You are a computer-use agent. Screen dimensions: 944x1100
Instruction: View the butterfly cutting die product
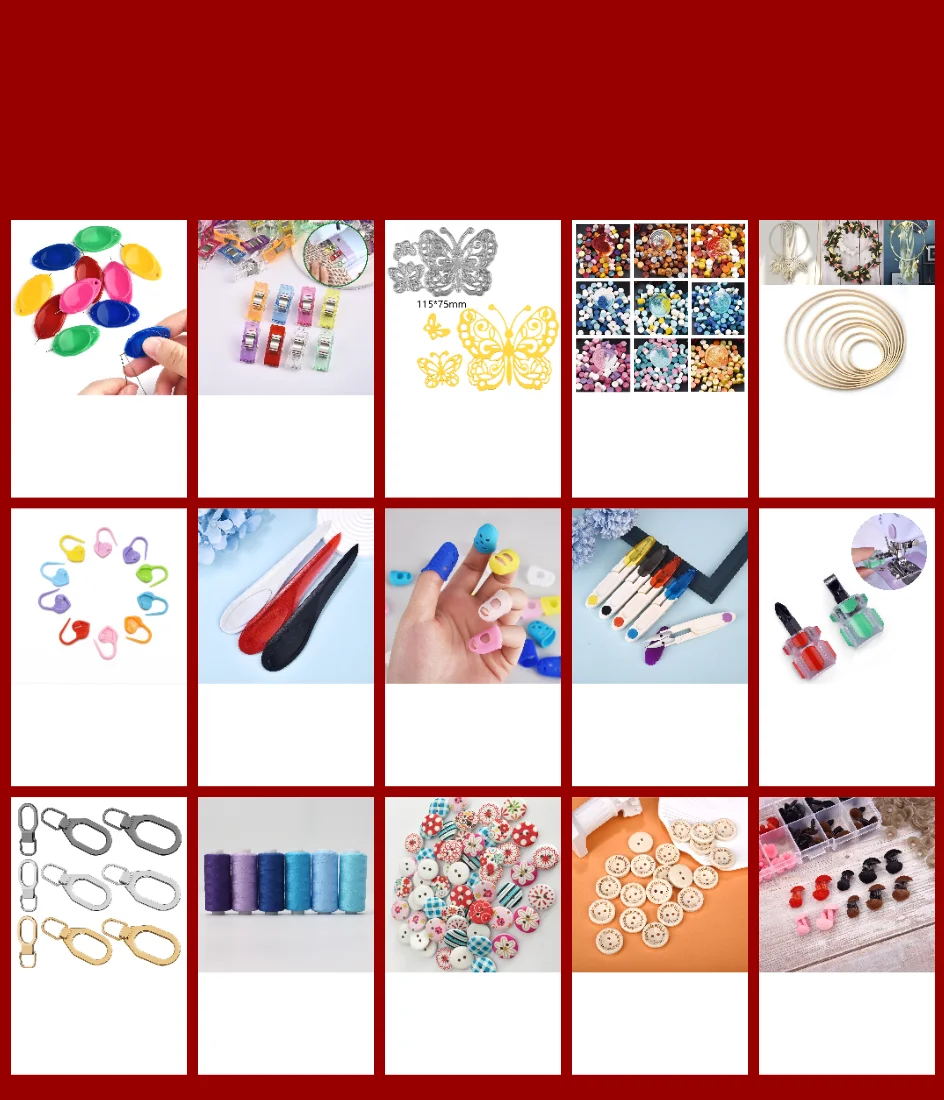click(x=473, y=307)
